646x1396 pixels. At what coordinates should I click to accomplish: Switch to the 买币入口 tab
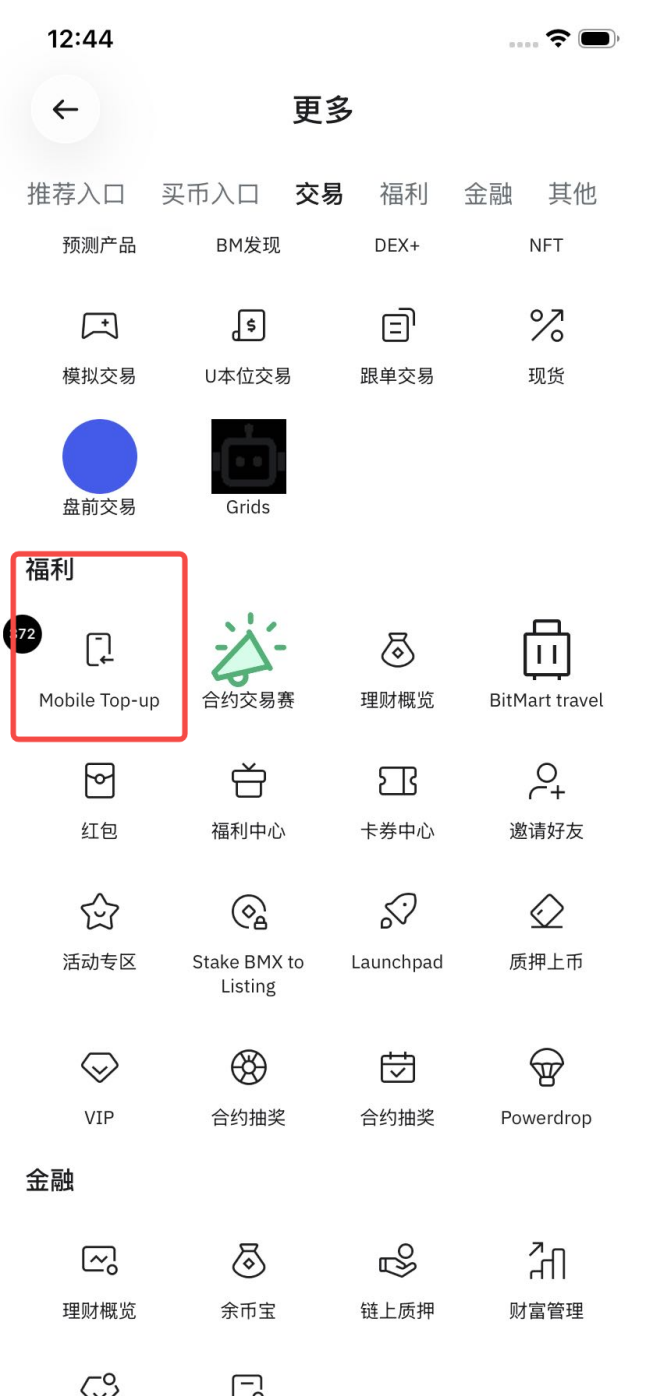tap(210, 193)
